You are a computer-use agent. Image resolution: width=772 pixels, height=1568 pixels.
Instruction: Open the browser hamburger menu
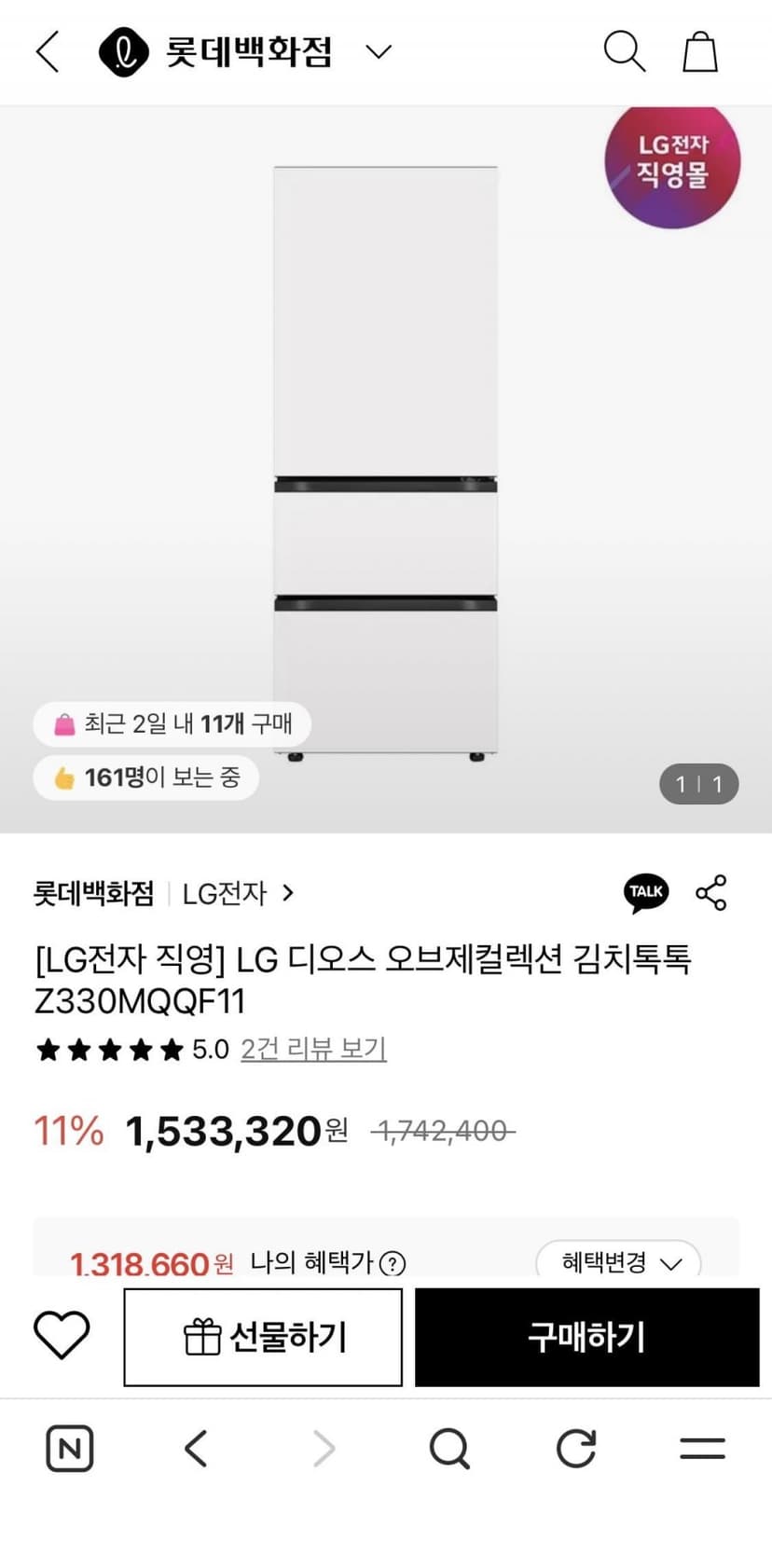pos(702,1449)
